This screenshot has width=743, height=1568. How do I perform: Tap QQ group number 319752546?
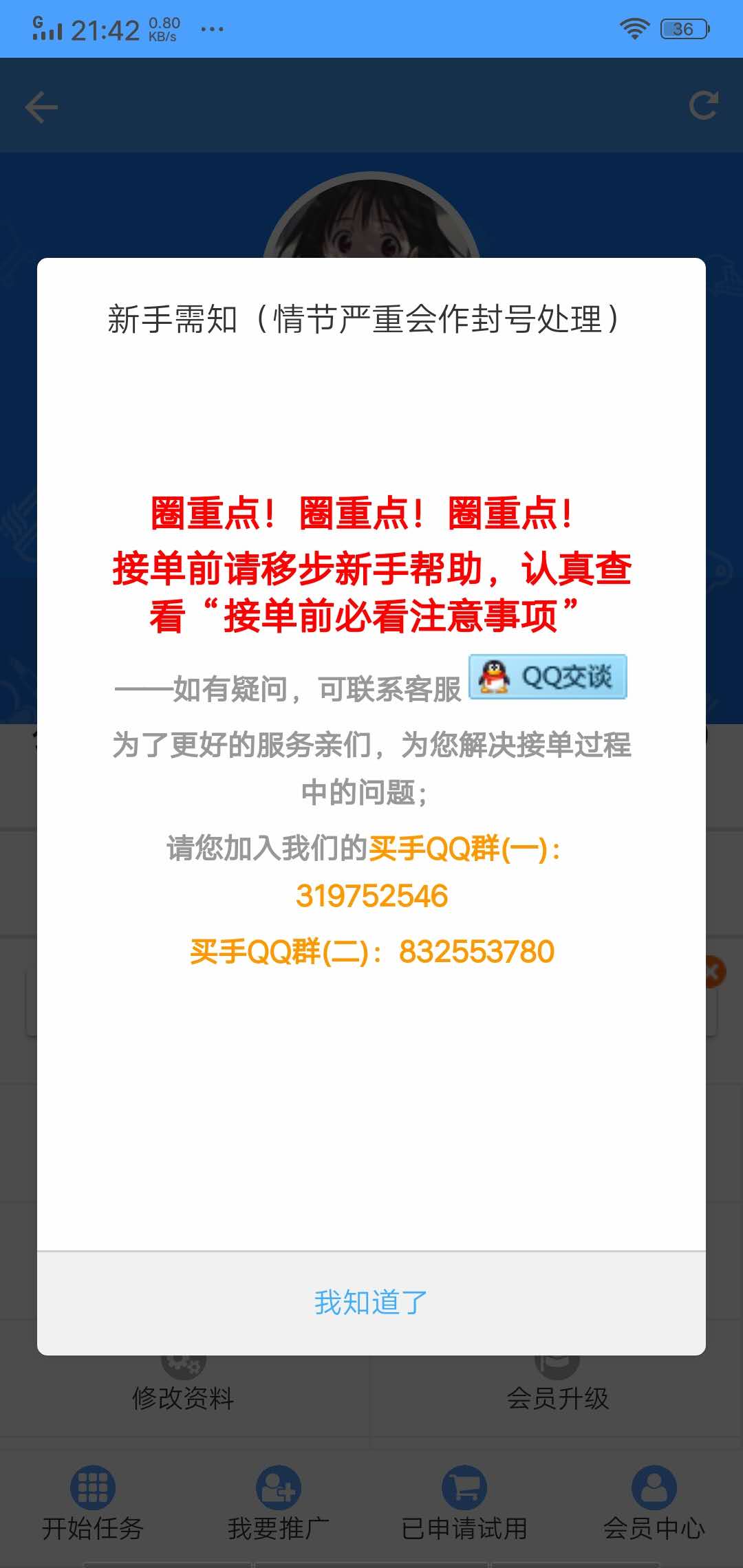[x=371, y=894]
